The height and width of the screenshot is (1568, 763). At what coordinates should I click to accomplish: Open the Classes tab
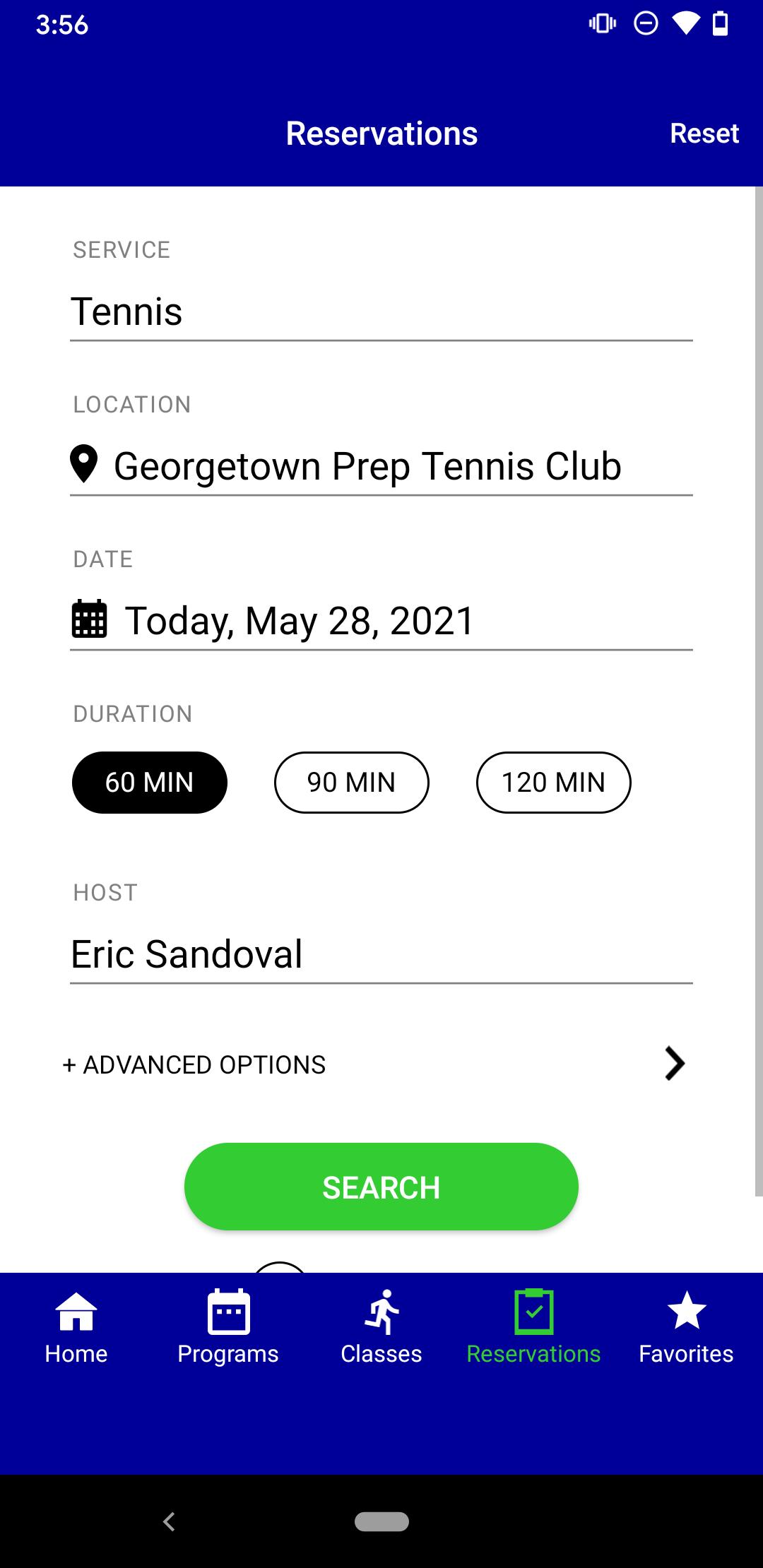(x=381, y=1328)
